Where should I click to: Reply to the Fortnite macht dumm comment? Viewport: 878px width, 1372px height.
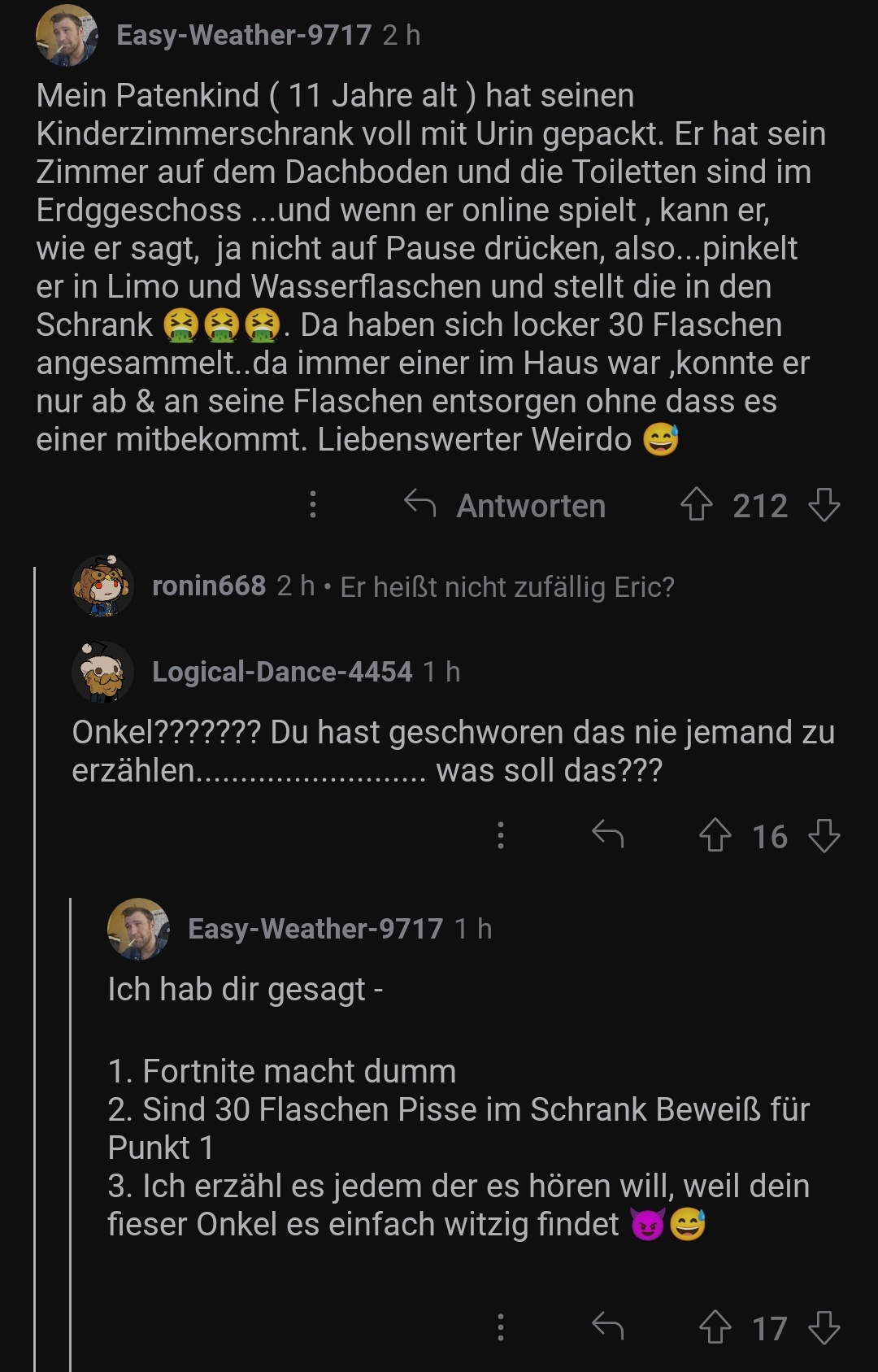click(x=607, y=1327)
